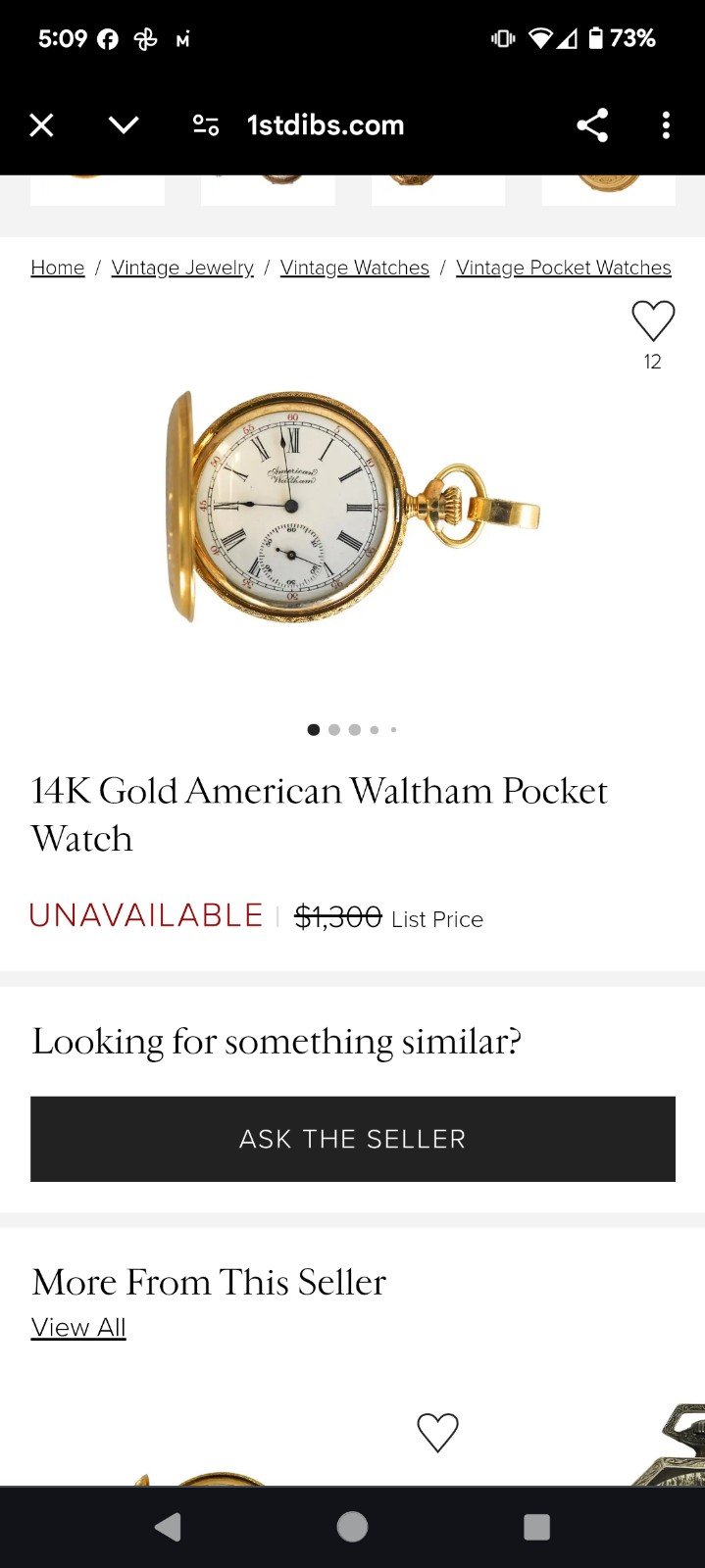Open the browser overflow menu

pyautogui.click(x=666, y=125)
